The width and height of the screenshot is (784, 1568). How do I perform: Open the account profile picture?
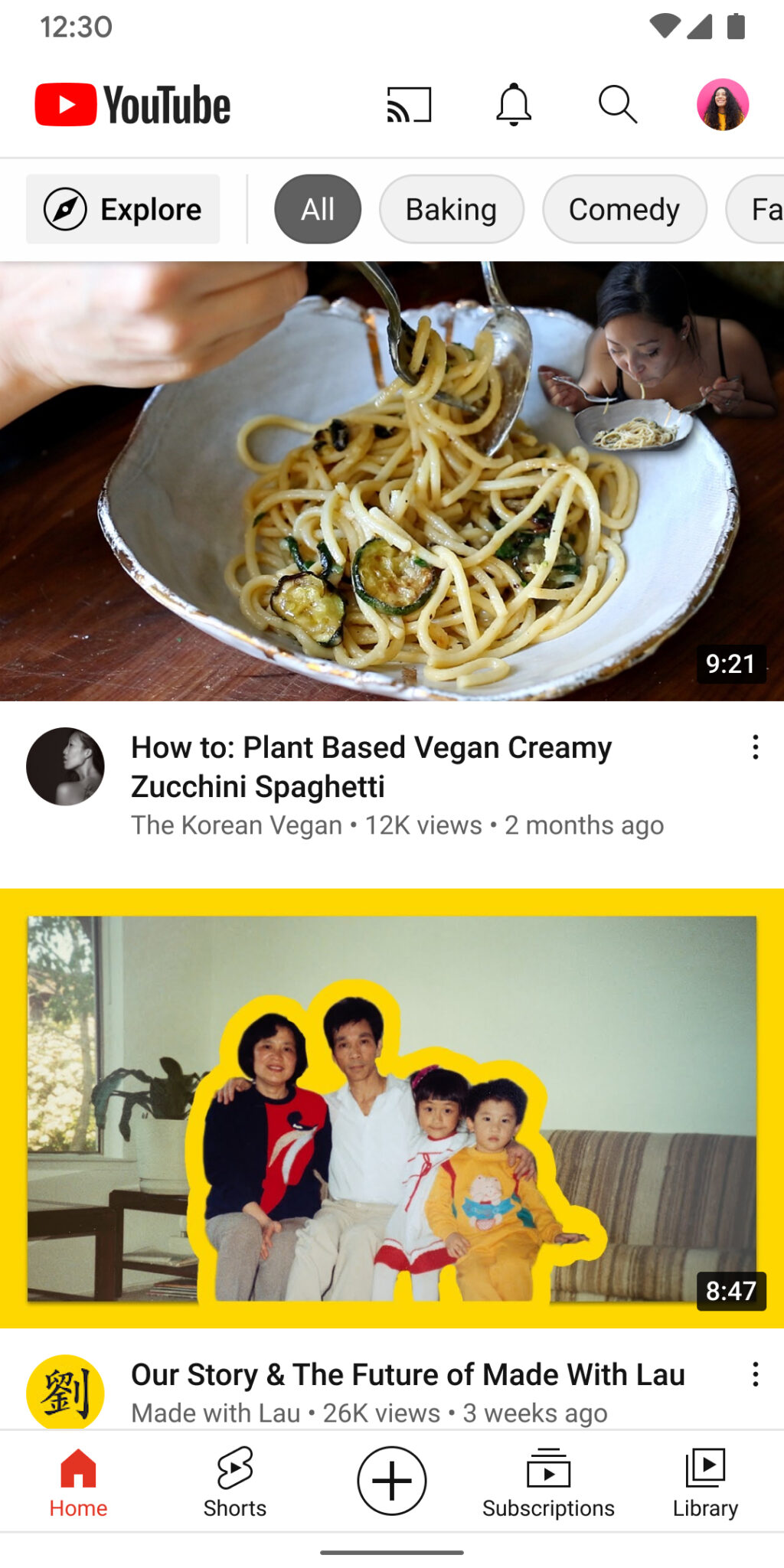click(x=722, y=105)
